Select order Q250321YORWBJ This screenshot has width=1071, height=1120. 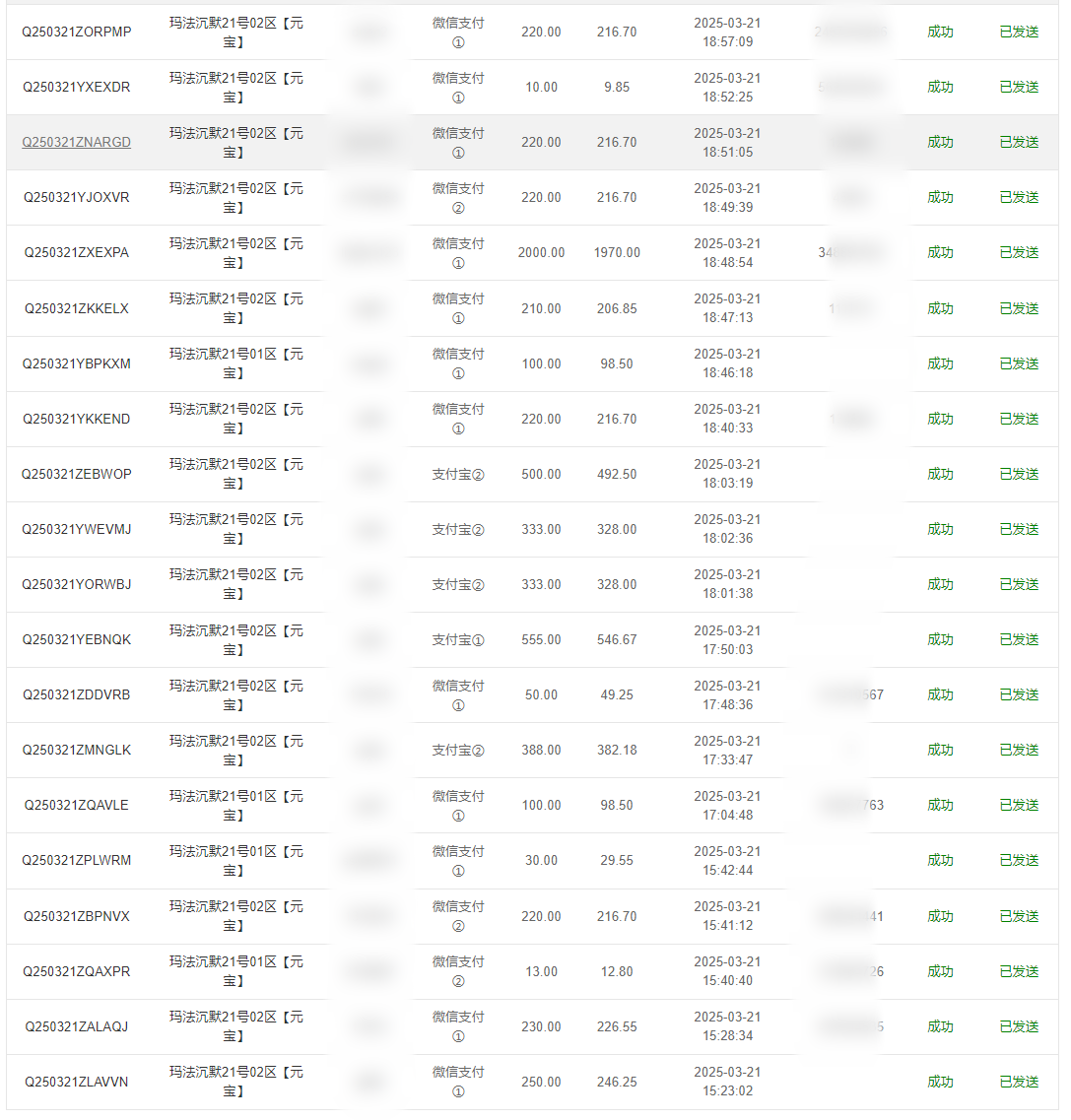pos(77,584)
